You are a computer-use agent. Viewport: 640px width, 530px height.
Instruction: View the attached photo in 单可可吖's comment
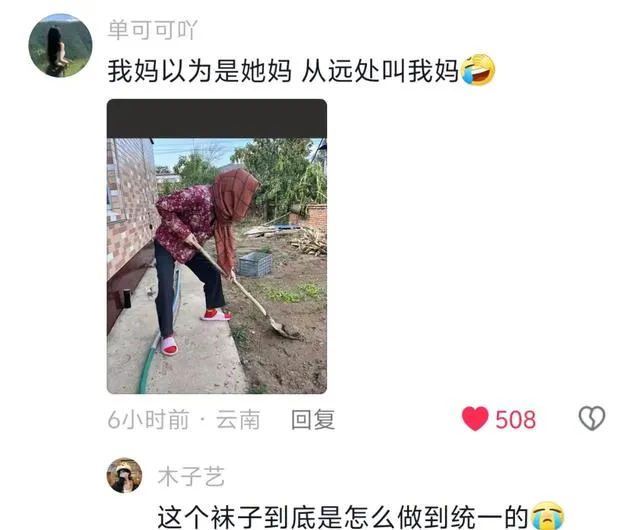point(217,246)
